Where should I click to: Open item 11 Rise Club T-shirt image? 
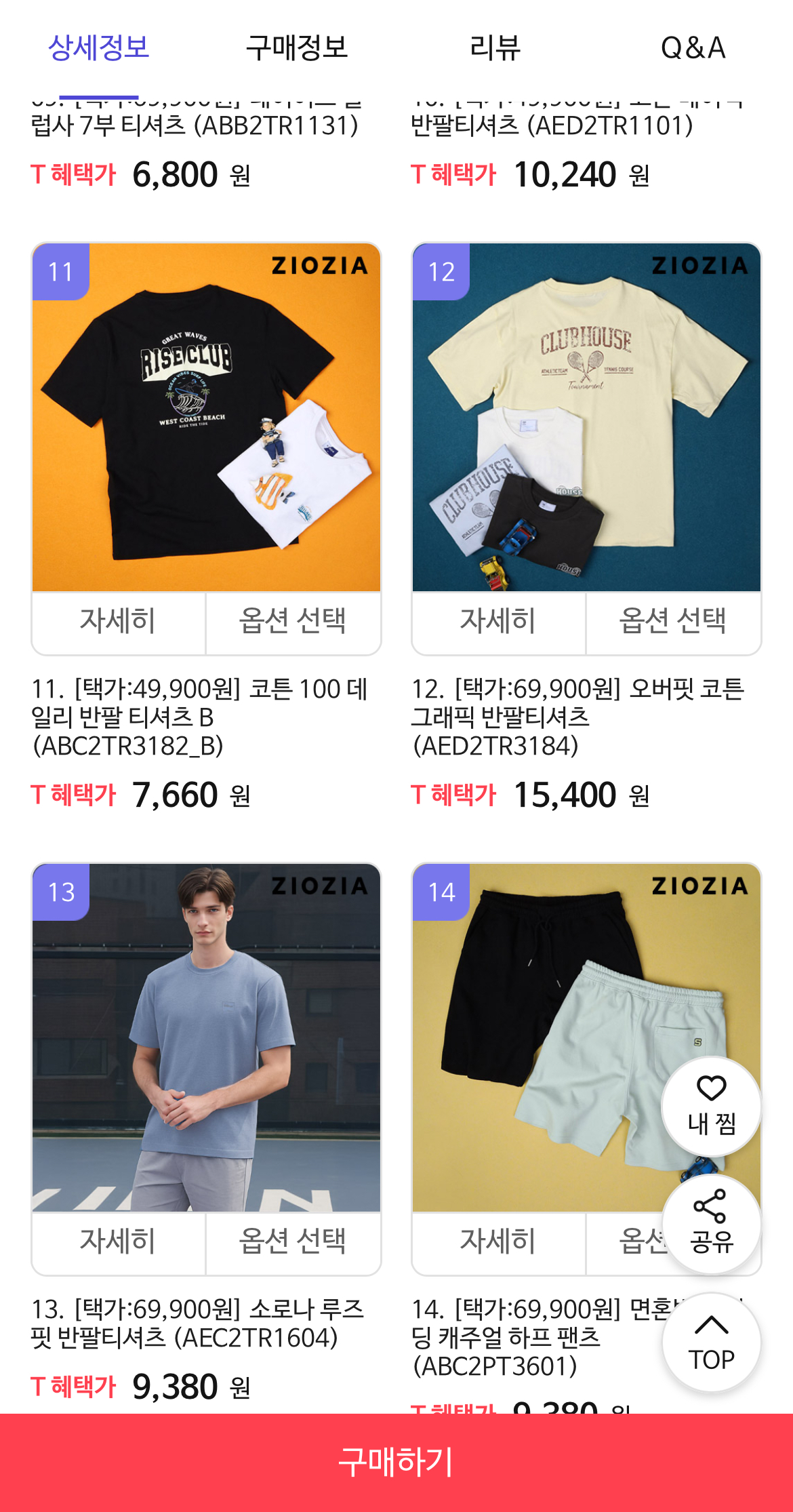click(206, 417)
